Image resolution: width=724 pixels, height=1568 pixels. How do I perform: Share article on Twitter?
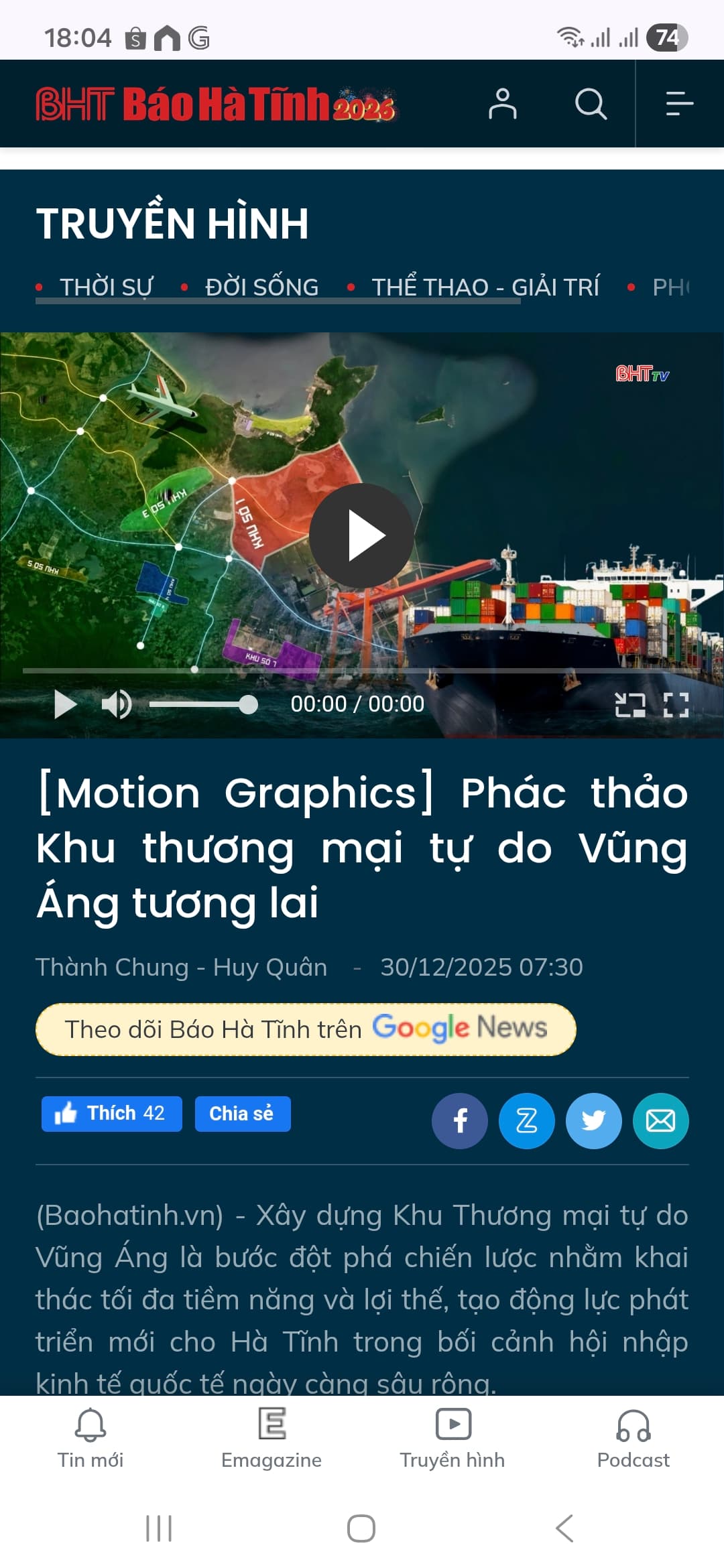click(x=593, y=1121)
